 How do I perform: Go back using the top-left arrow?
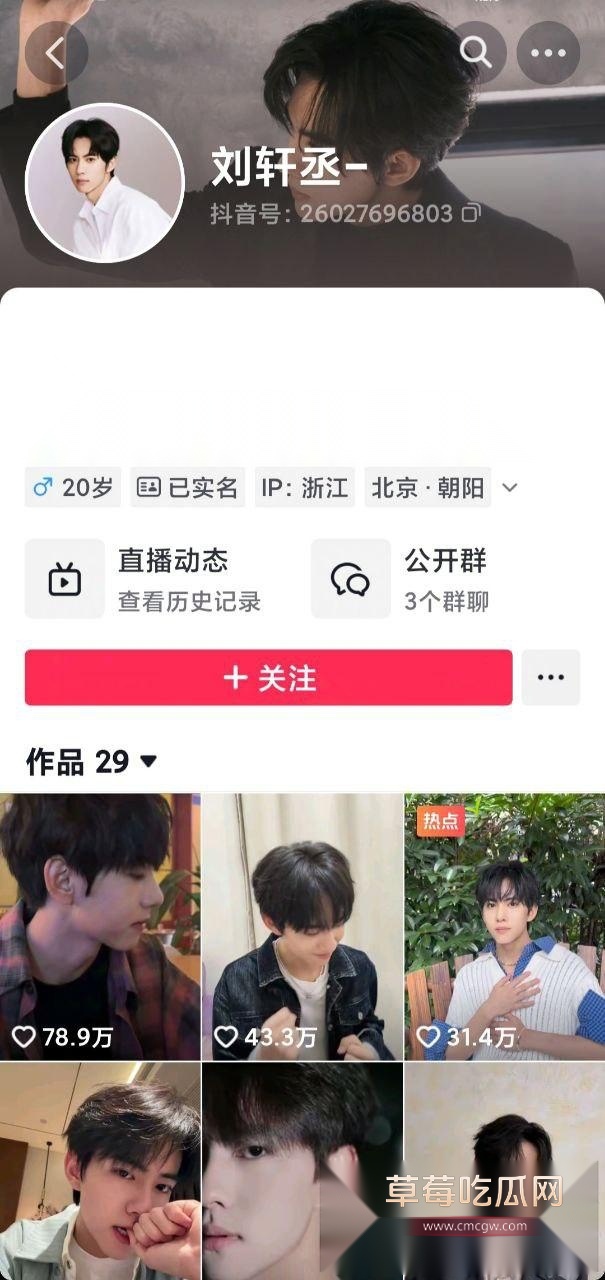pos(56,53)
